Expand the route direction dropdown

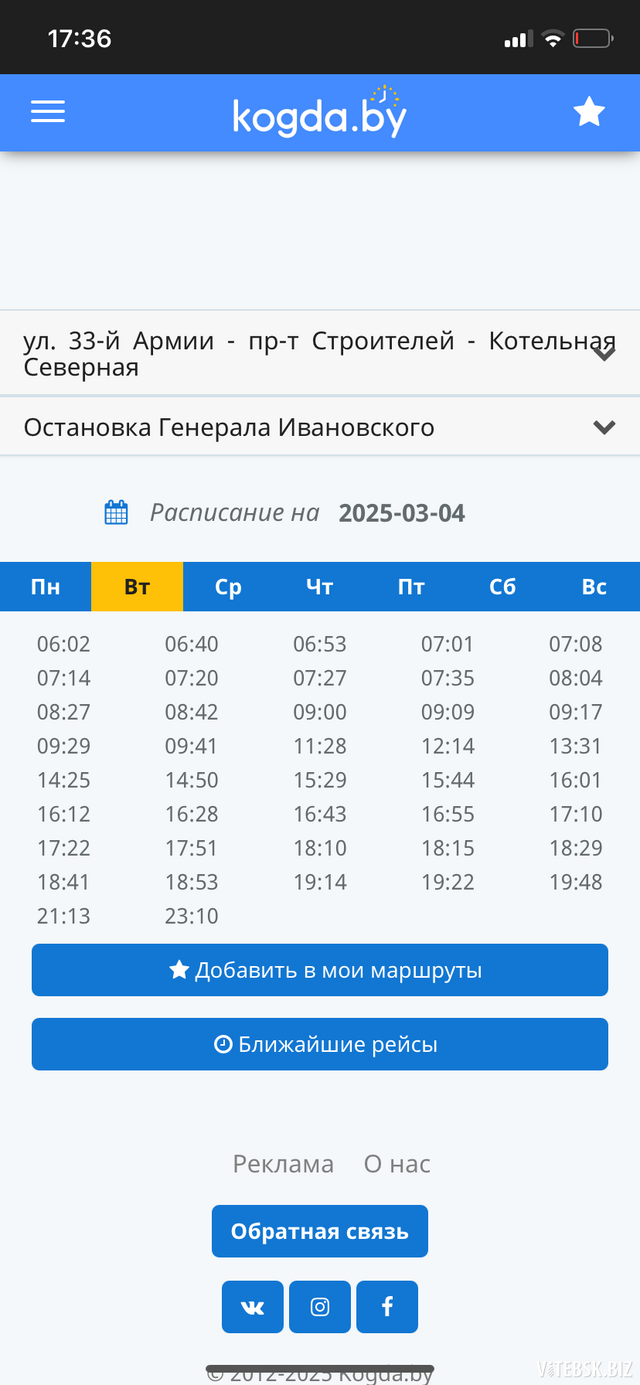pos(320,353)
